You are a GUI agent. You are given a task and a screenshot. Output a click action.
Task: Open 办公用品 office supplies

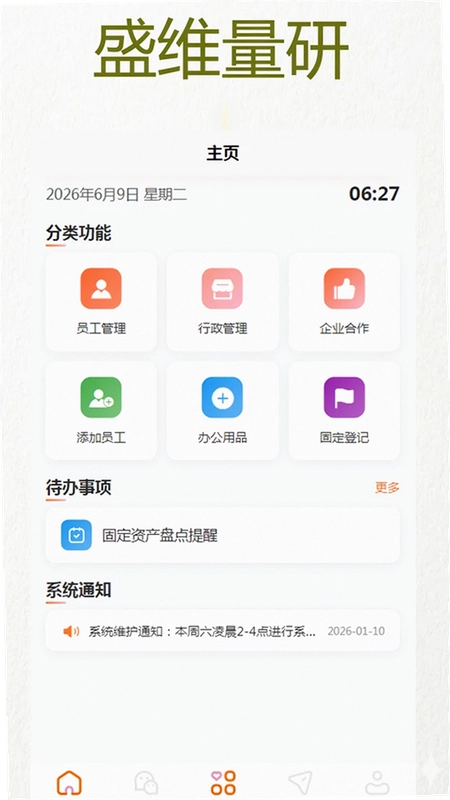(x=222, y=411)
